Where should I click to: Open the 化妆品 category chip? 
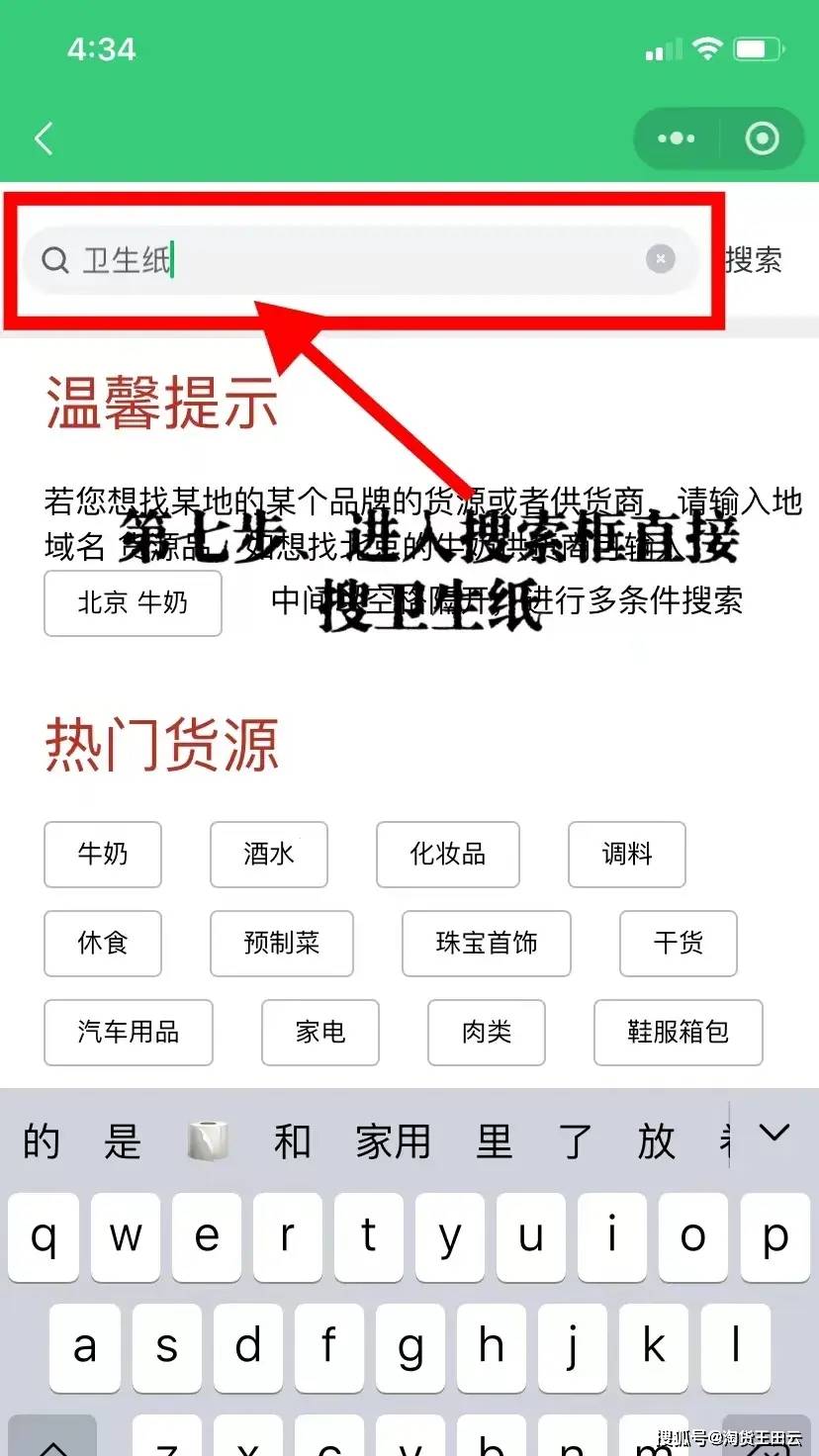[447, 854]
